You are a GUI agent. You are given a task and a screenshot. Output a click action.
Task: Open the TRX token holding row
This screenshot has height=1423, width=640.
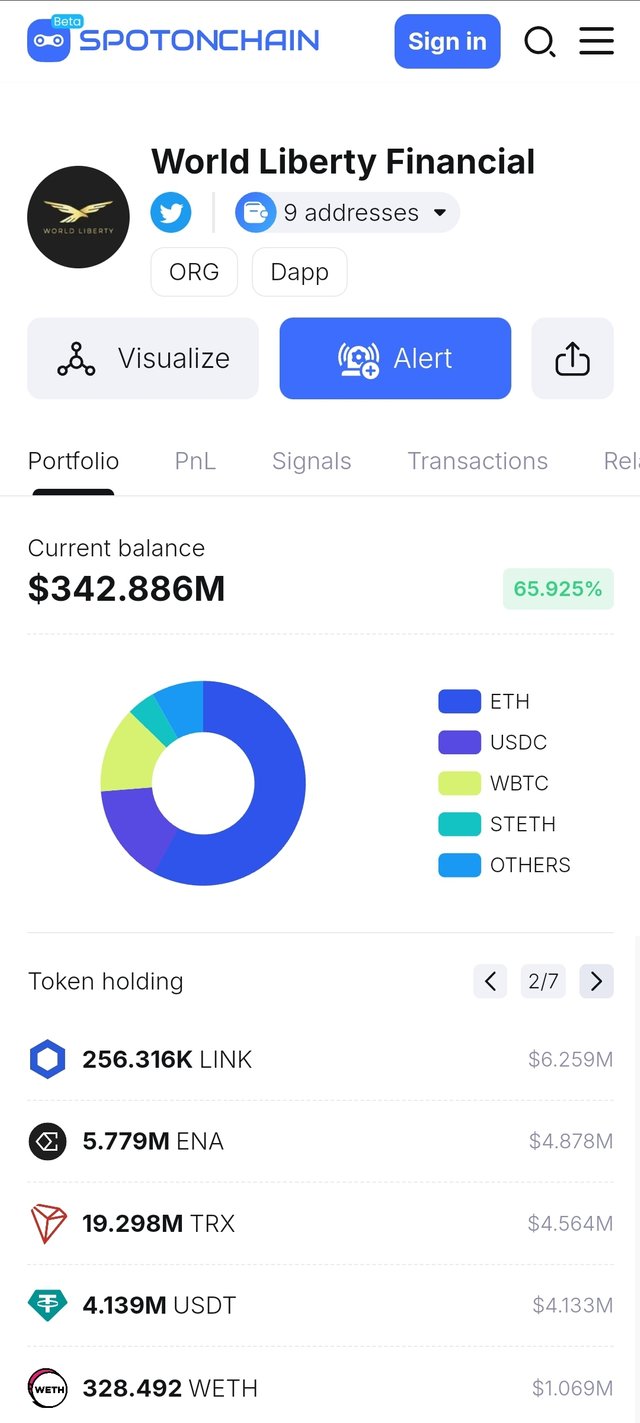coord(320,1223)
